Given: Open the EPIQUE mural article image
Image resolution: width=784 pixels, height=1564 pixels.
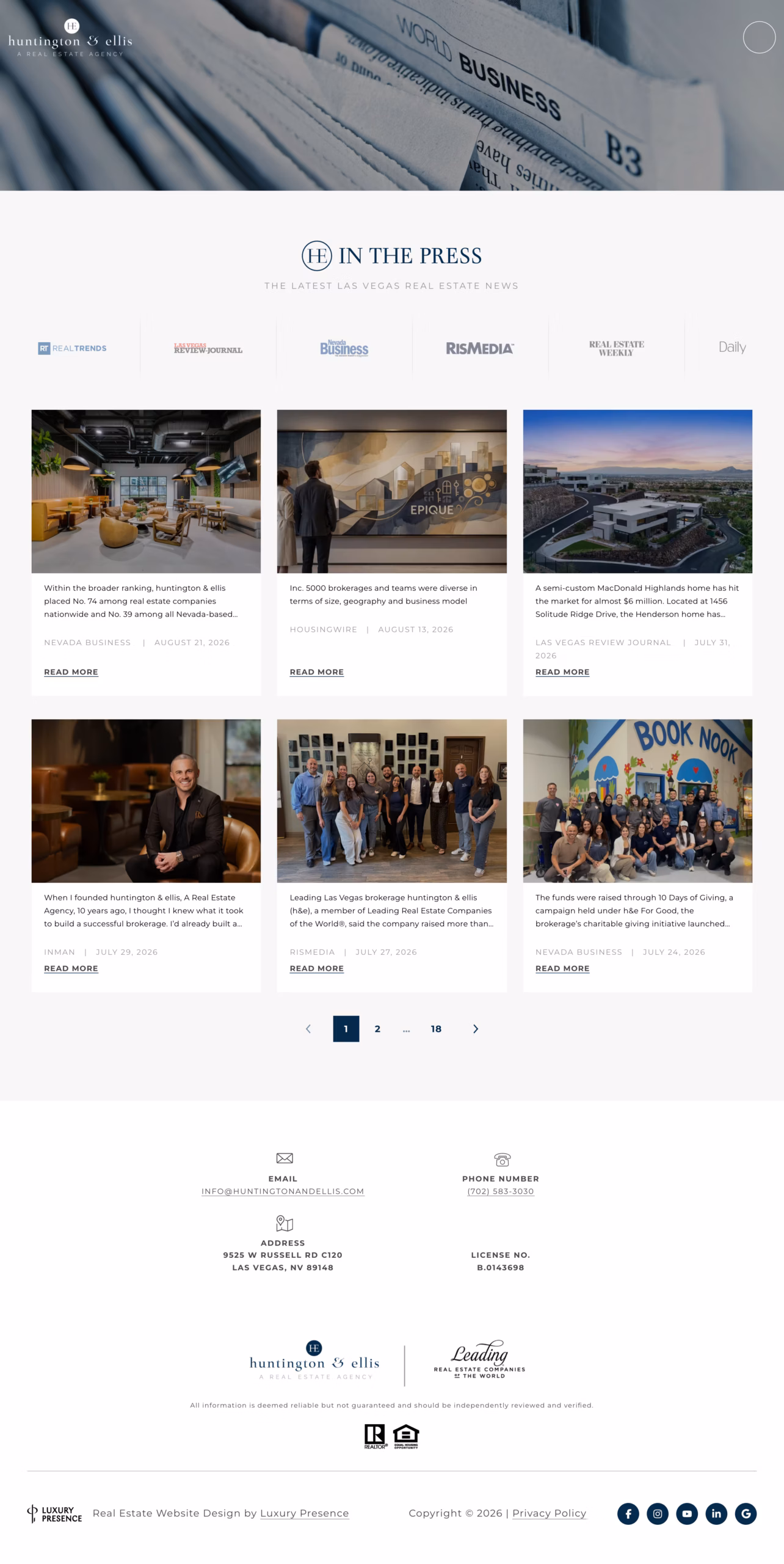Looking at the screenshot, I should click(391, 491).
